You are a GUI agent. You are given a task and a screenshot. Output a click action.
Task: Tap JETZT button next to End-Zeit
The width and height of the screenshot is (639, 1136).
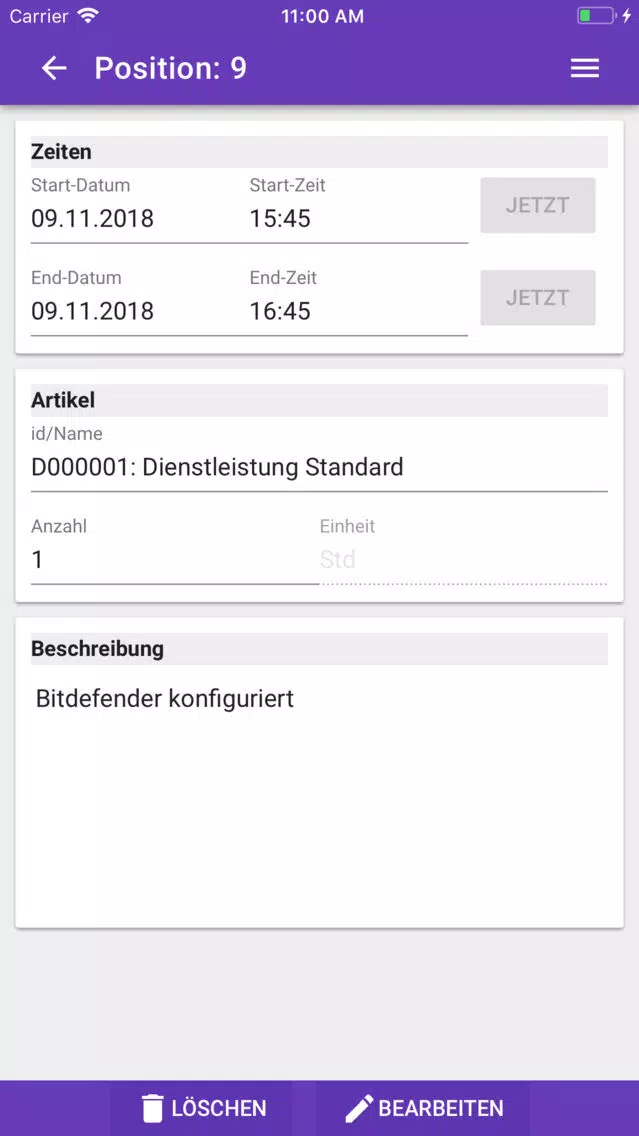point(538,298)
